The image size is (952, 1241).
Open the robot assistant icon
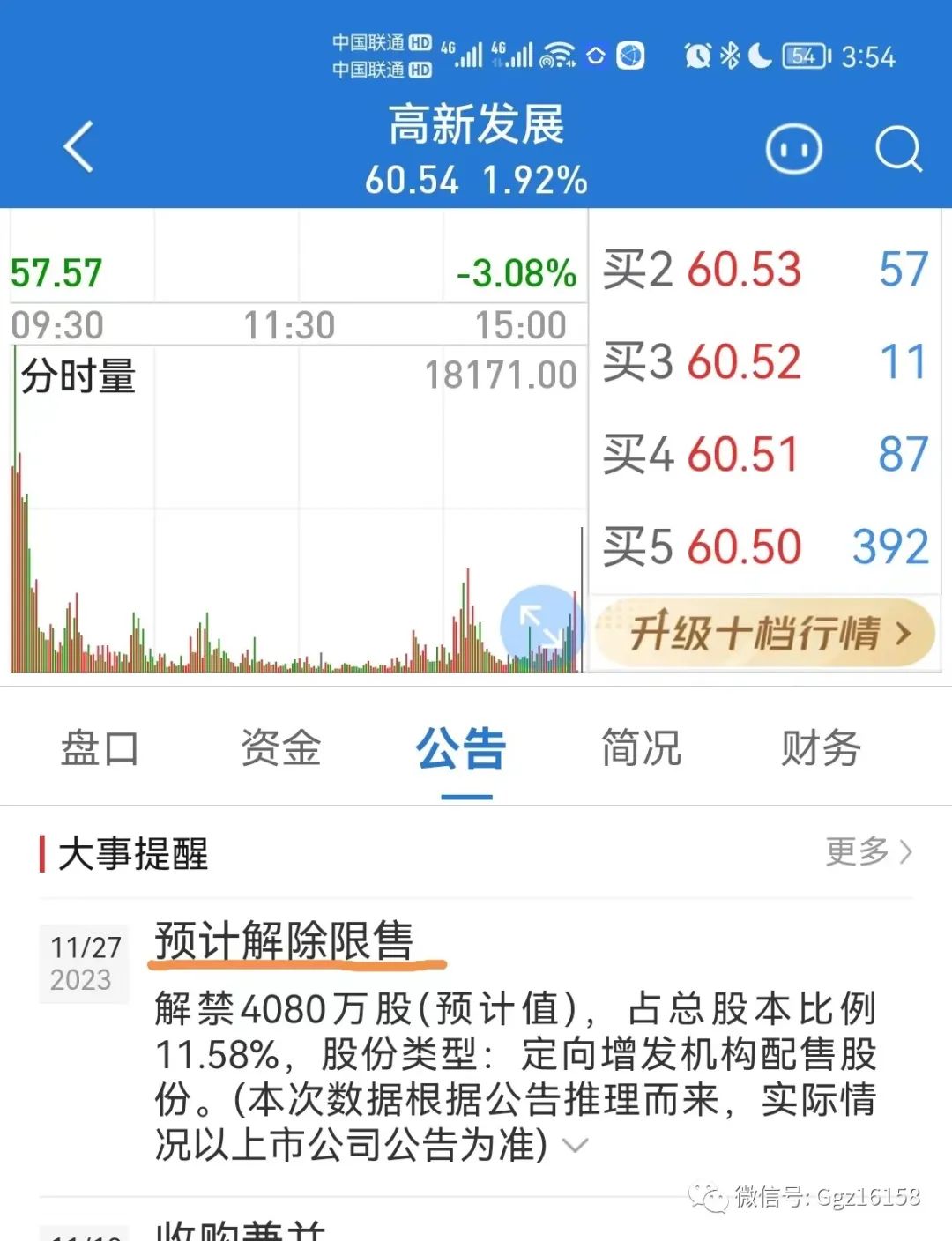tap(793, 149)
